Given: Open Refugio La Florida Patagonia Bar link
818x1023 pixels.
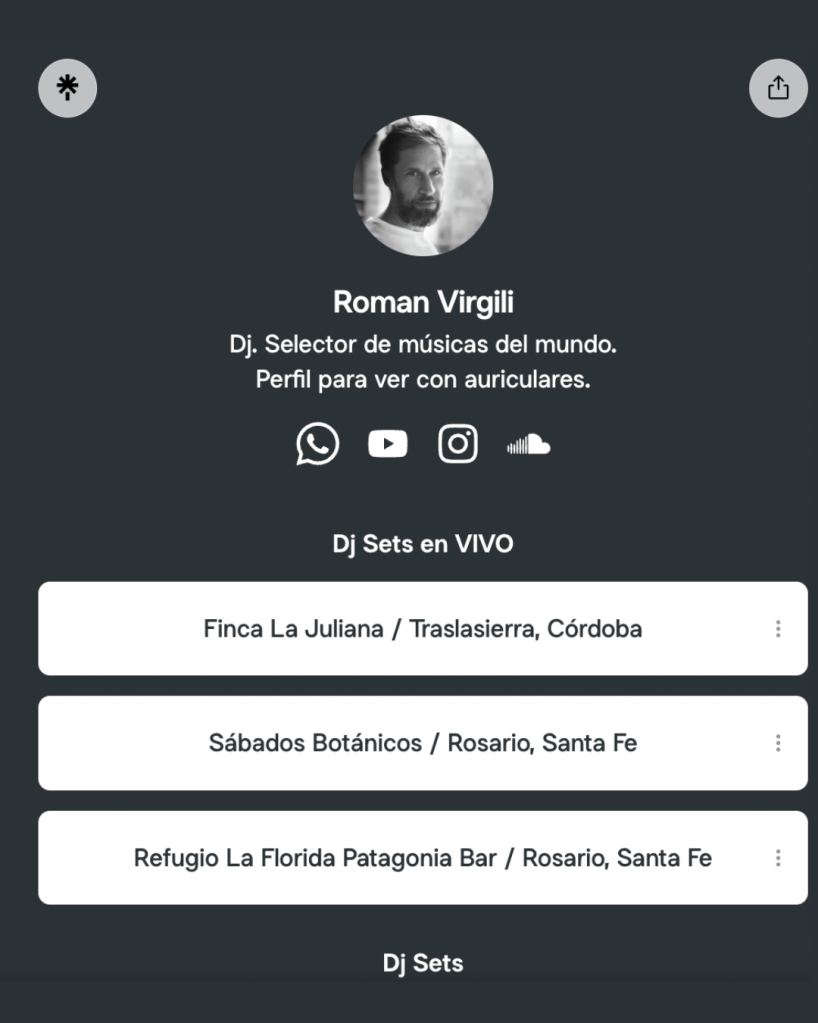Looking at the screenshot, I should (422, 858).
